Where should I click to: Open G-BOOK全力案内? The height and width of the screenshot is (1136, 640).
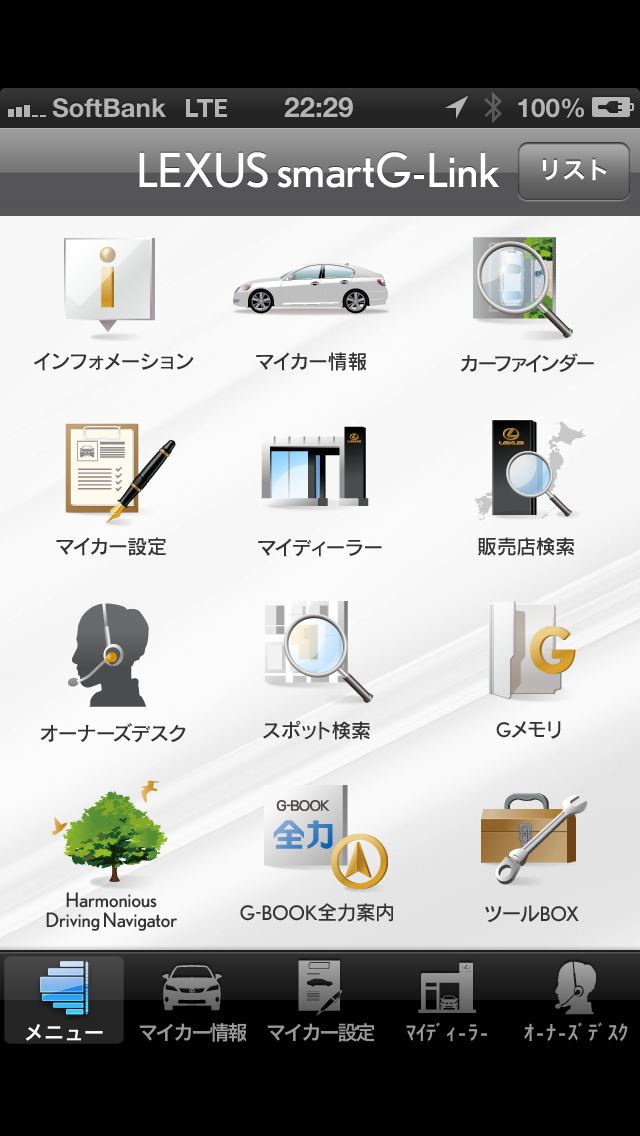(x=316, y=853)
